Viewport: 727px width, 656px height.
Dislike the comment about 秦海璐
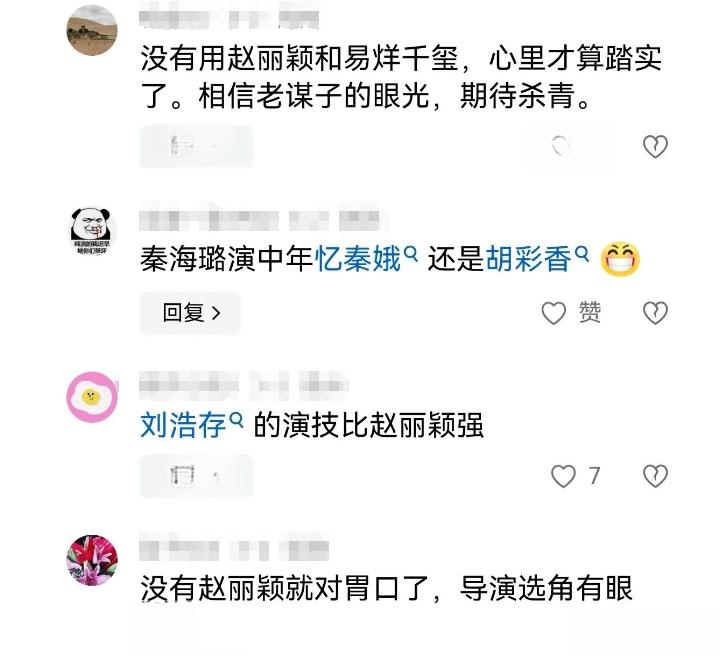pyautogui.click(x=654, y=314)
